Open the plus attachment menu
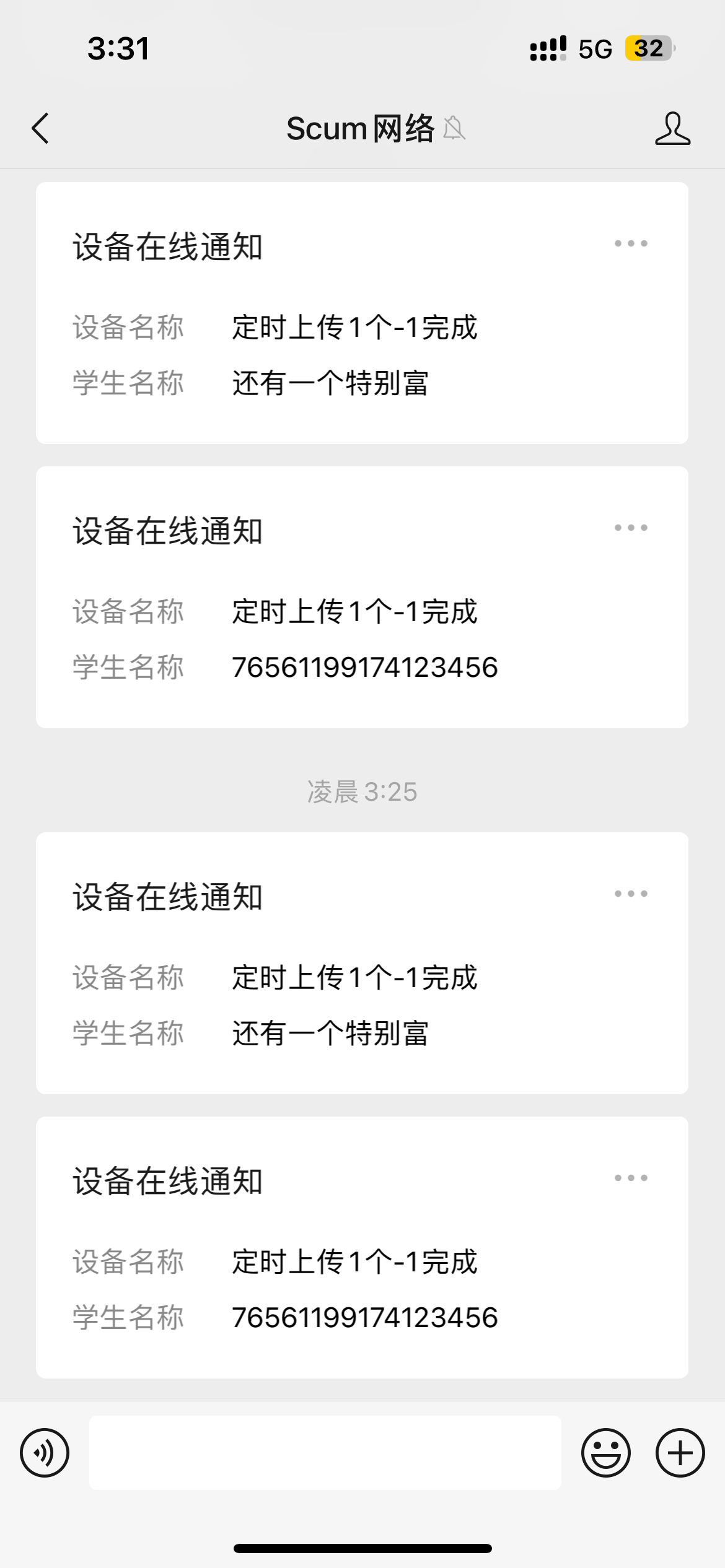The width and height of the screenshot is (725, 1568). pyautogui.click(x=680, y=1453)
